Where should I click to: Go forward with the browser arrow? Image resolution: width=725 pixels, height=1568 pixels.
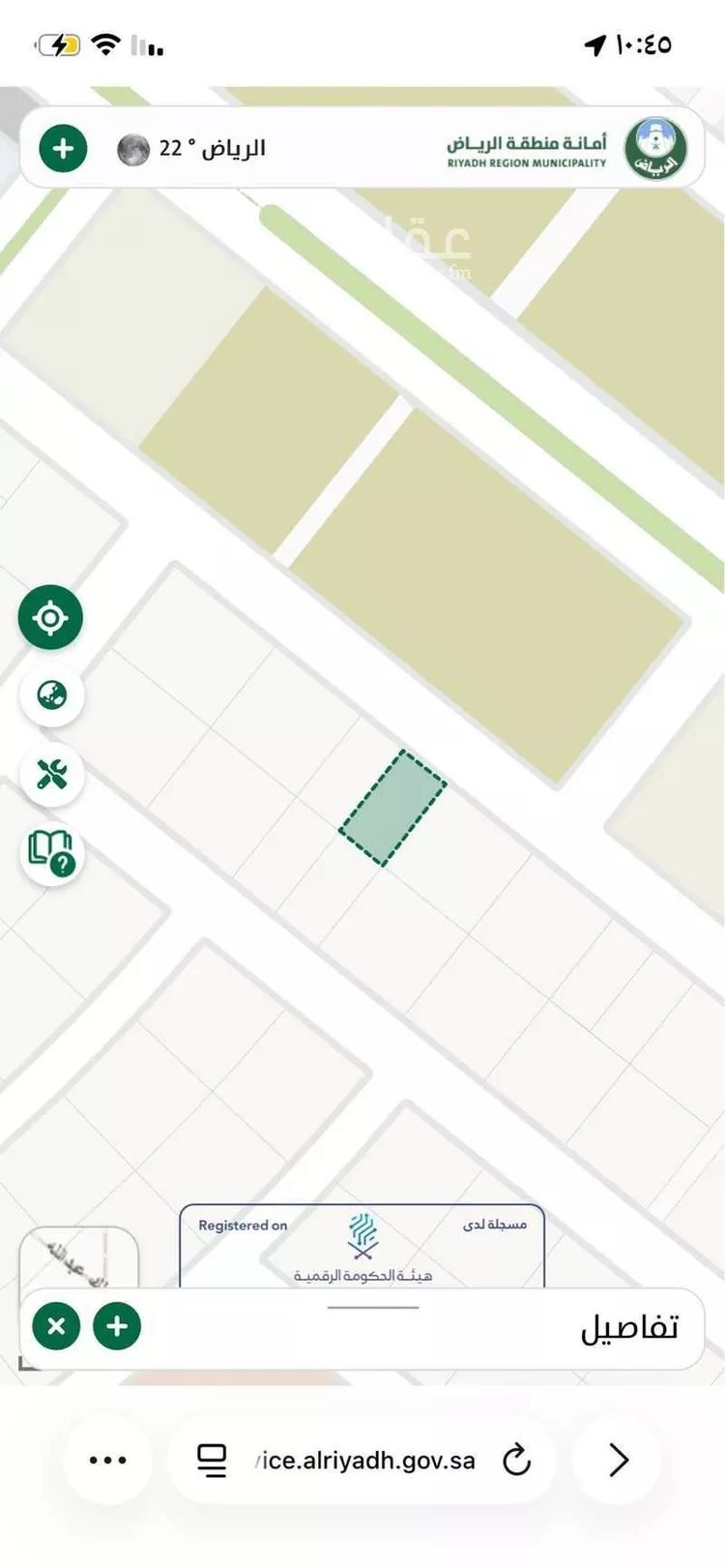click(618, 1460)
